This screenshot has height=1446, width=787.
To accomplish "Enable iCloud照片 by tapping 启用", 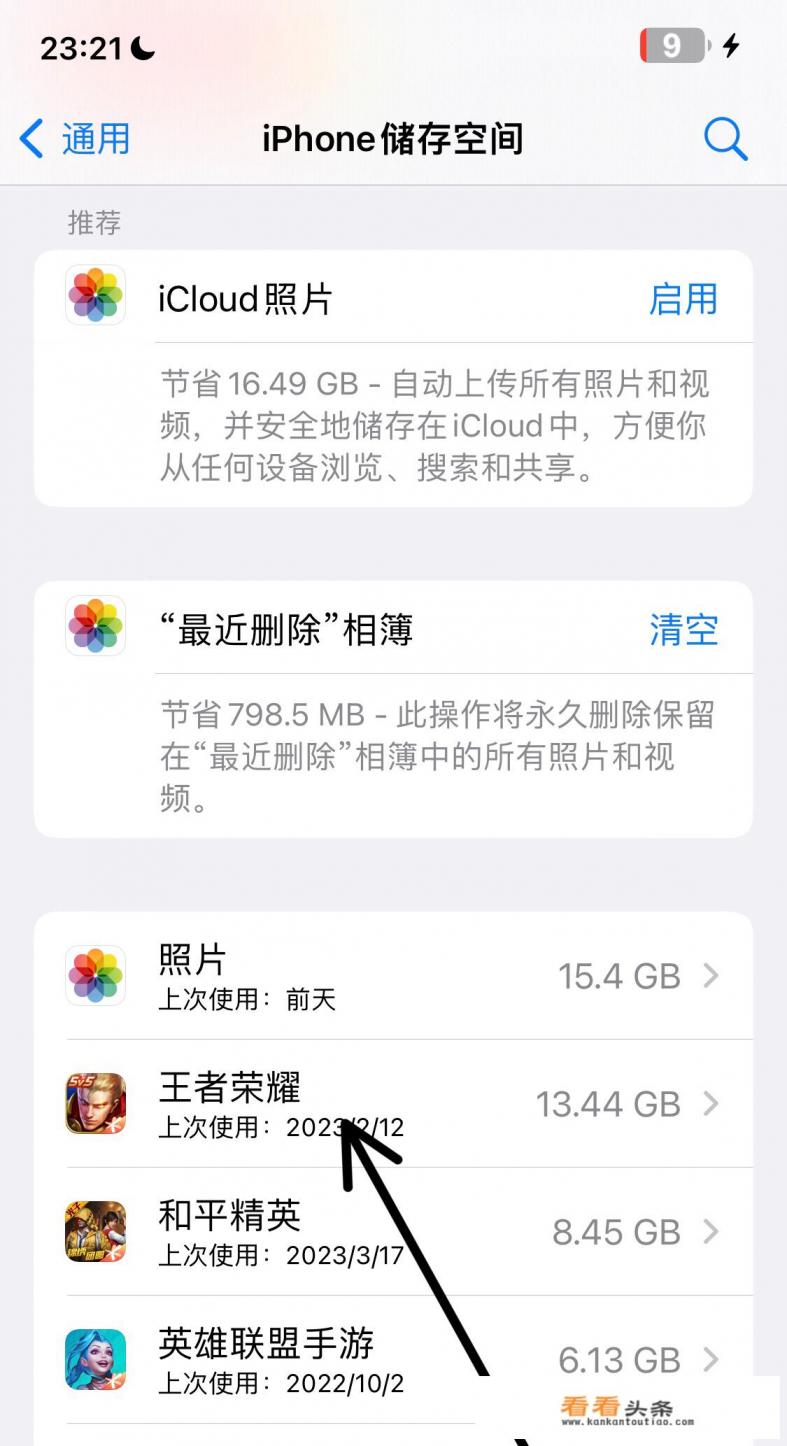I will [x=684, y=299].
